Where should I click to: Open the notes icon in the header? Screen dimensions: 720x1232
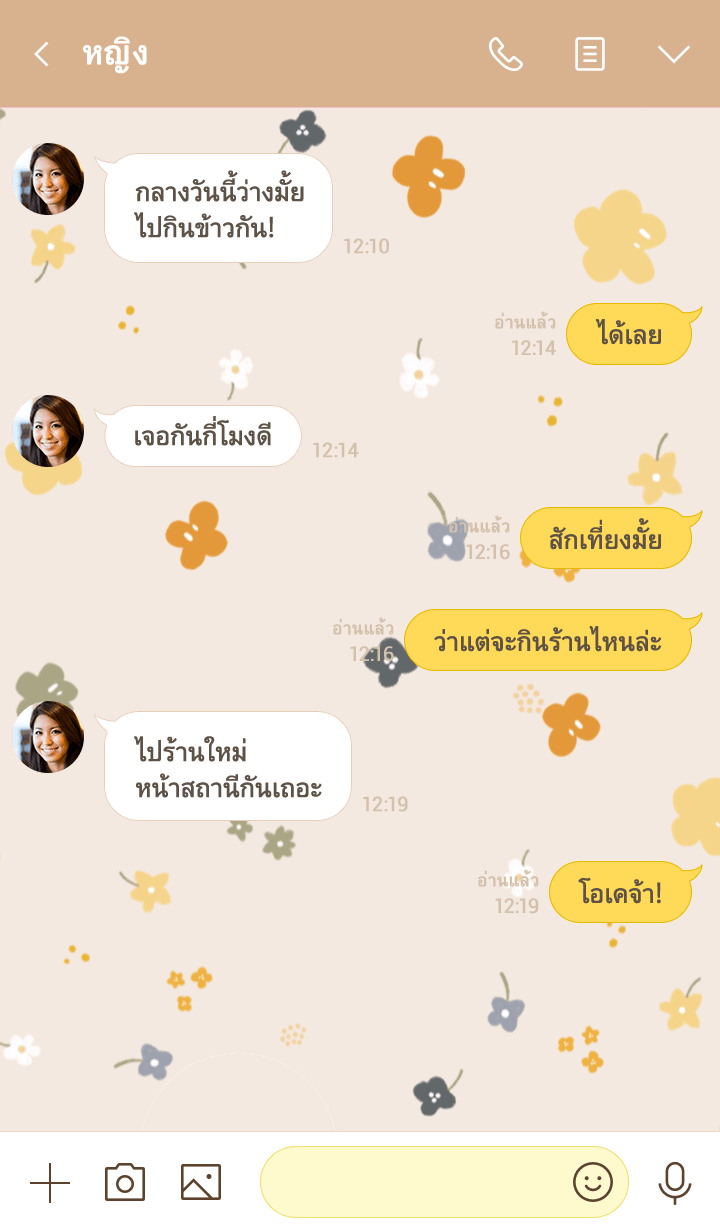(x=590, y=54)
